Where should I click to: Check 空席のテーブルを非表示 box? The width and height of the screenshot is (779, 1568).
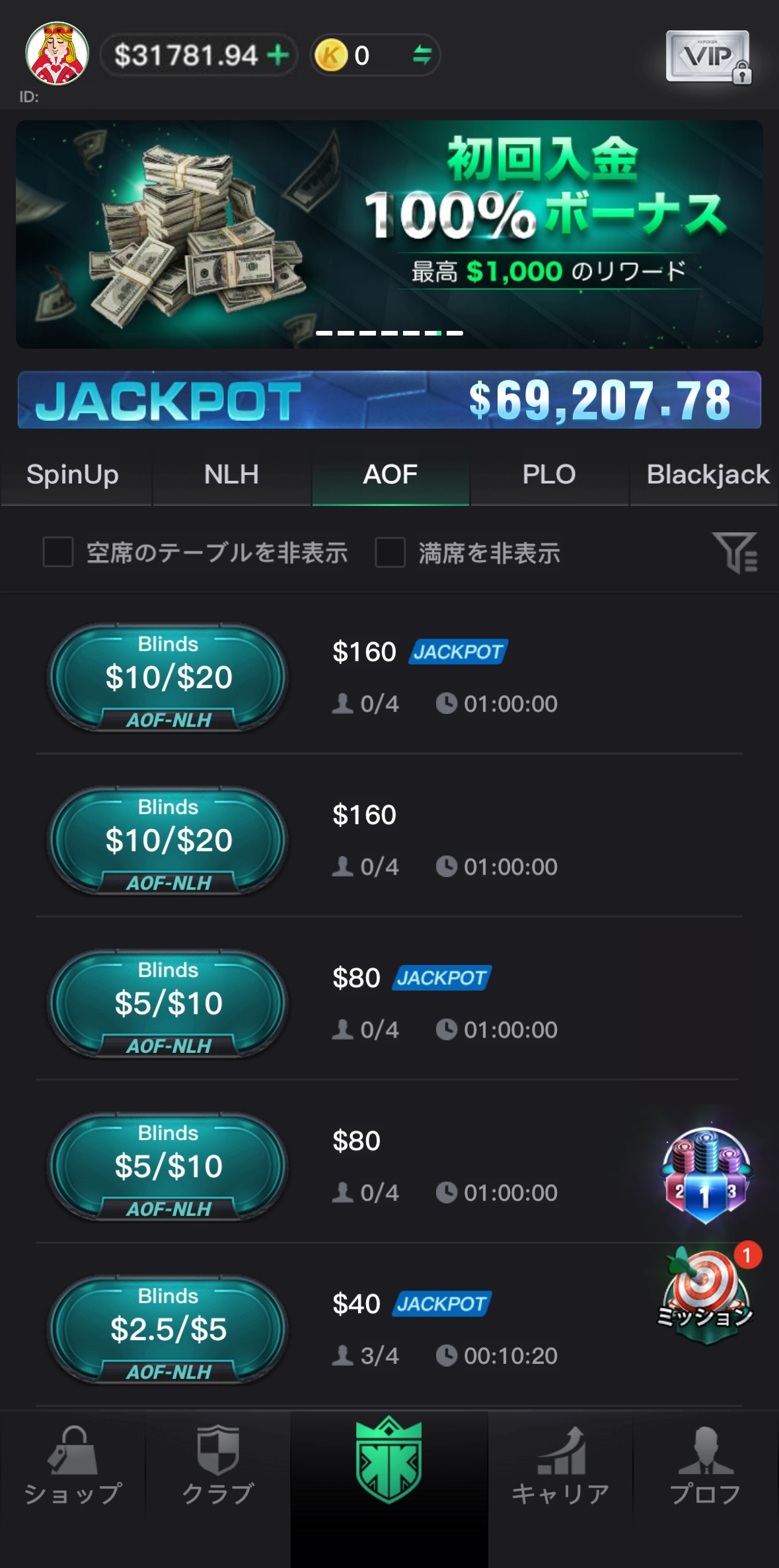[x=58, y=552]
